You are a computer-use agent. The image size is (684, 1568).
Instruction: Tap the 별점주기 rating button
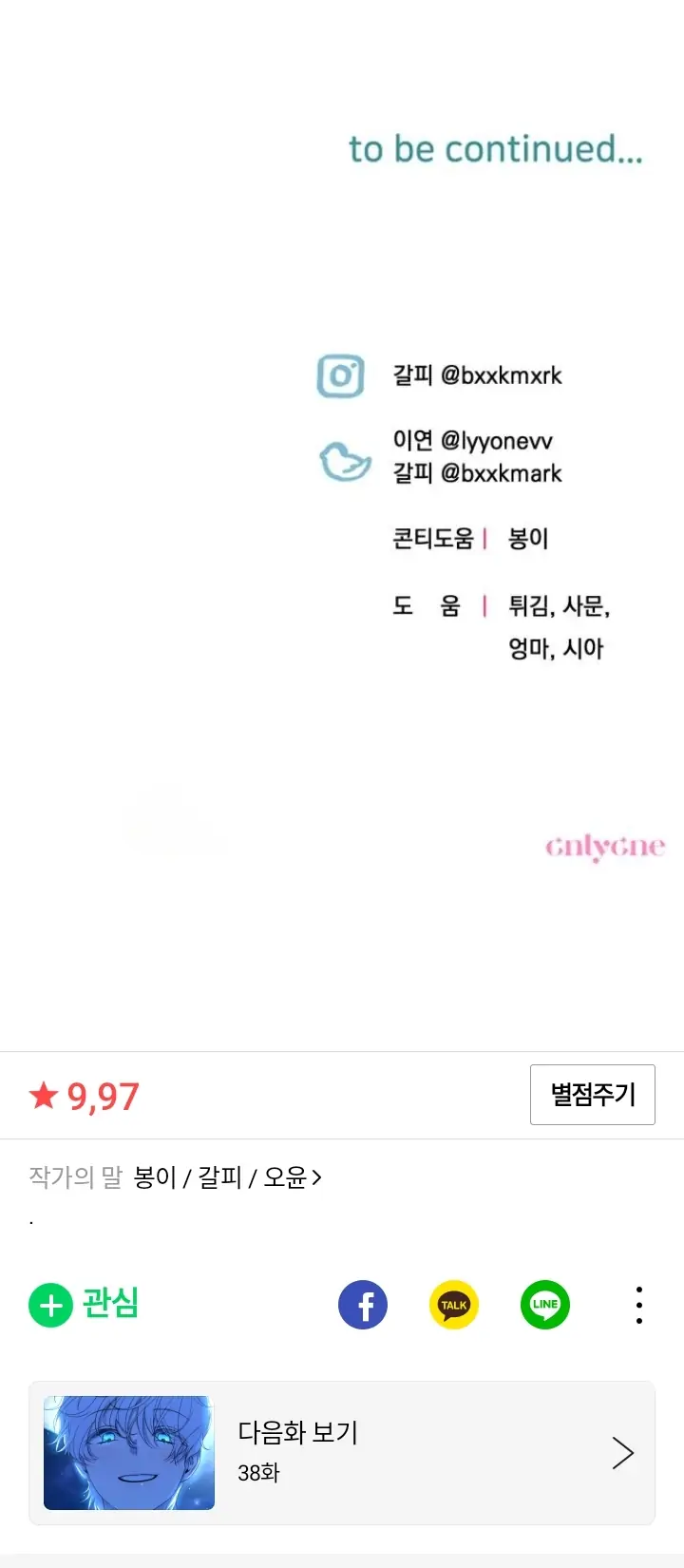point(592,1095)
